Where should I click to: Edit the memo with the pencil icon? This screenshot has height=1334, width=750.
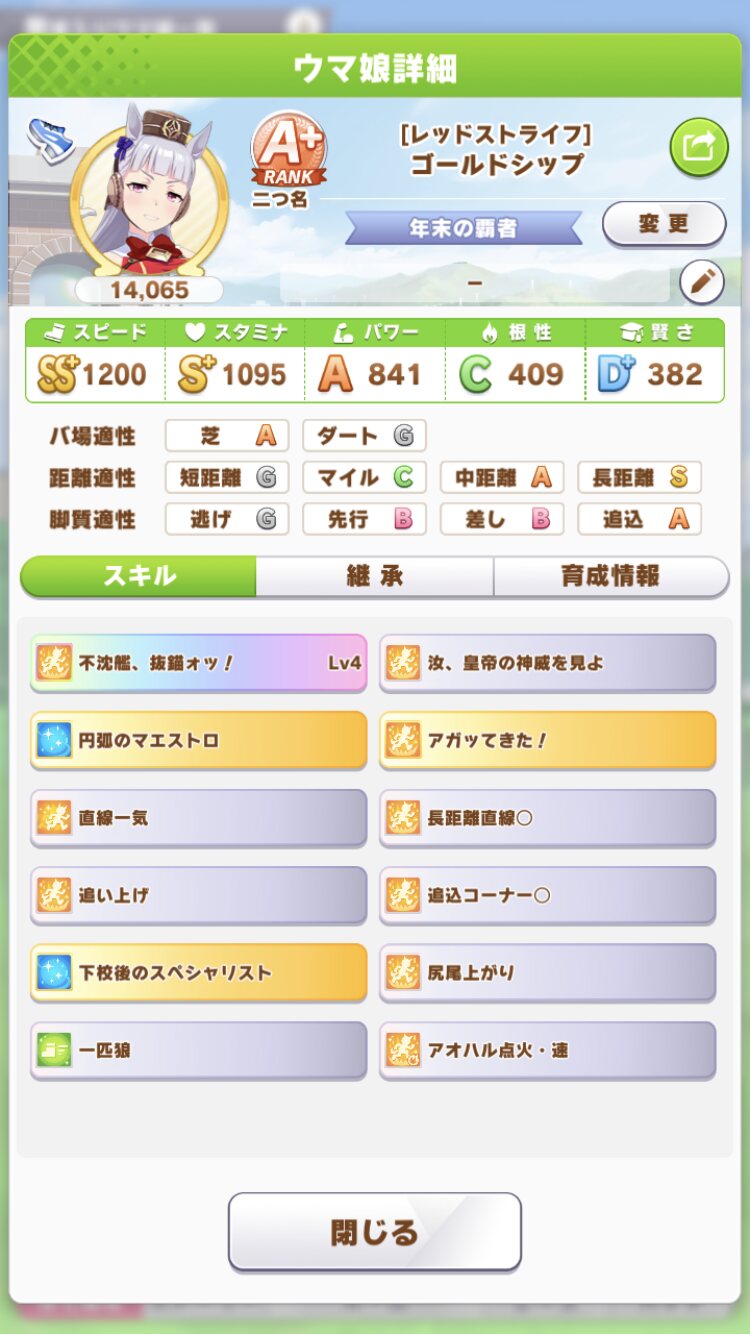pyautogui.click(x=701, y=284)
